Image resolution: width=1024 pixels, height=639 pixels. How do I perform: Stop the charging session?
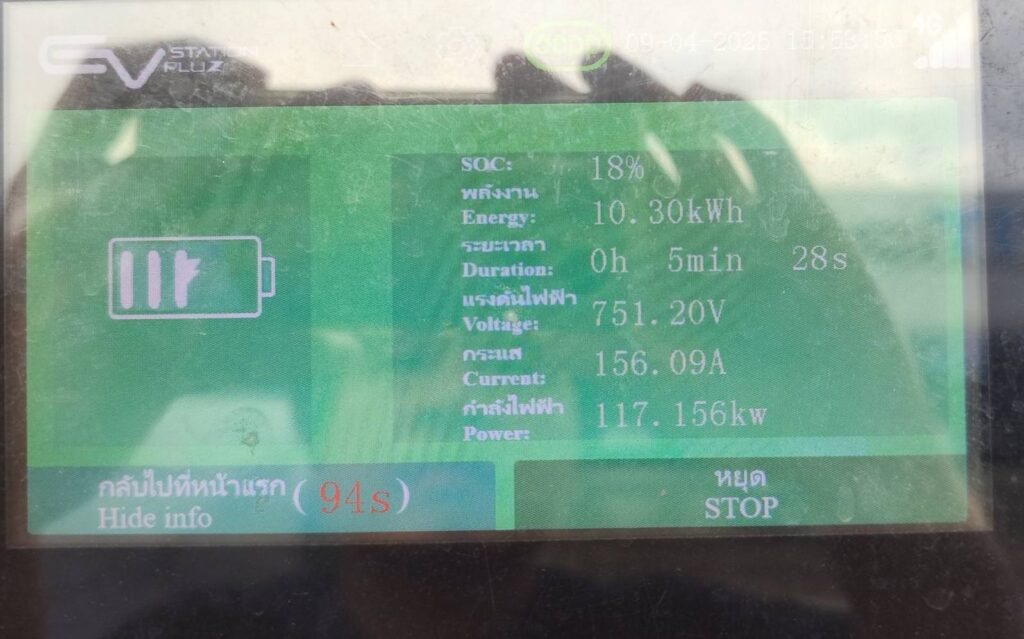click(739, 494)
